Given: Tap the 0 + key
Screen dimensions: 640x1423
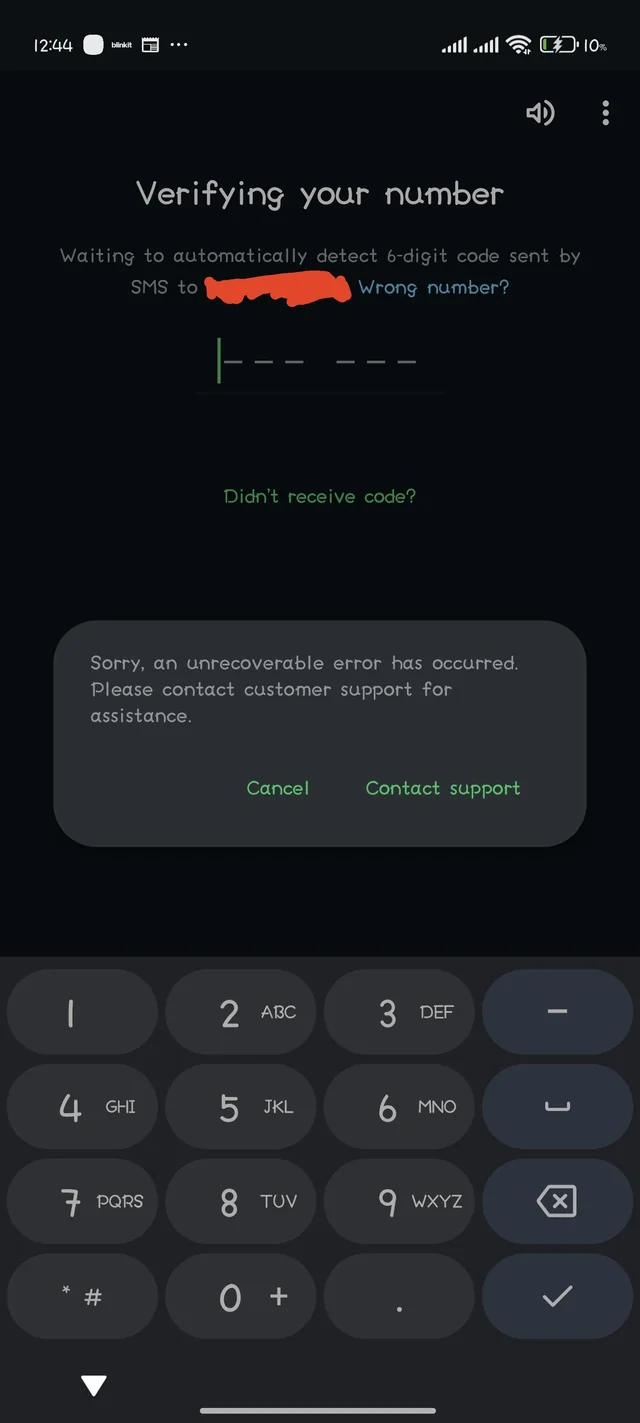Looking at the screenshot, I should [x=240, y=1297].
